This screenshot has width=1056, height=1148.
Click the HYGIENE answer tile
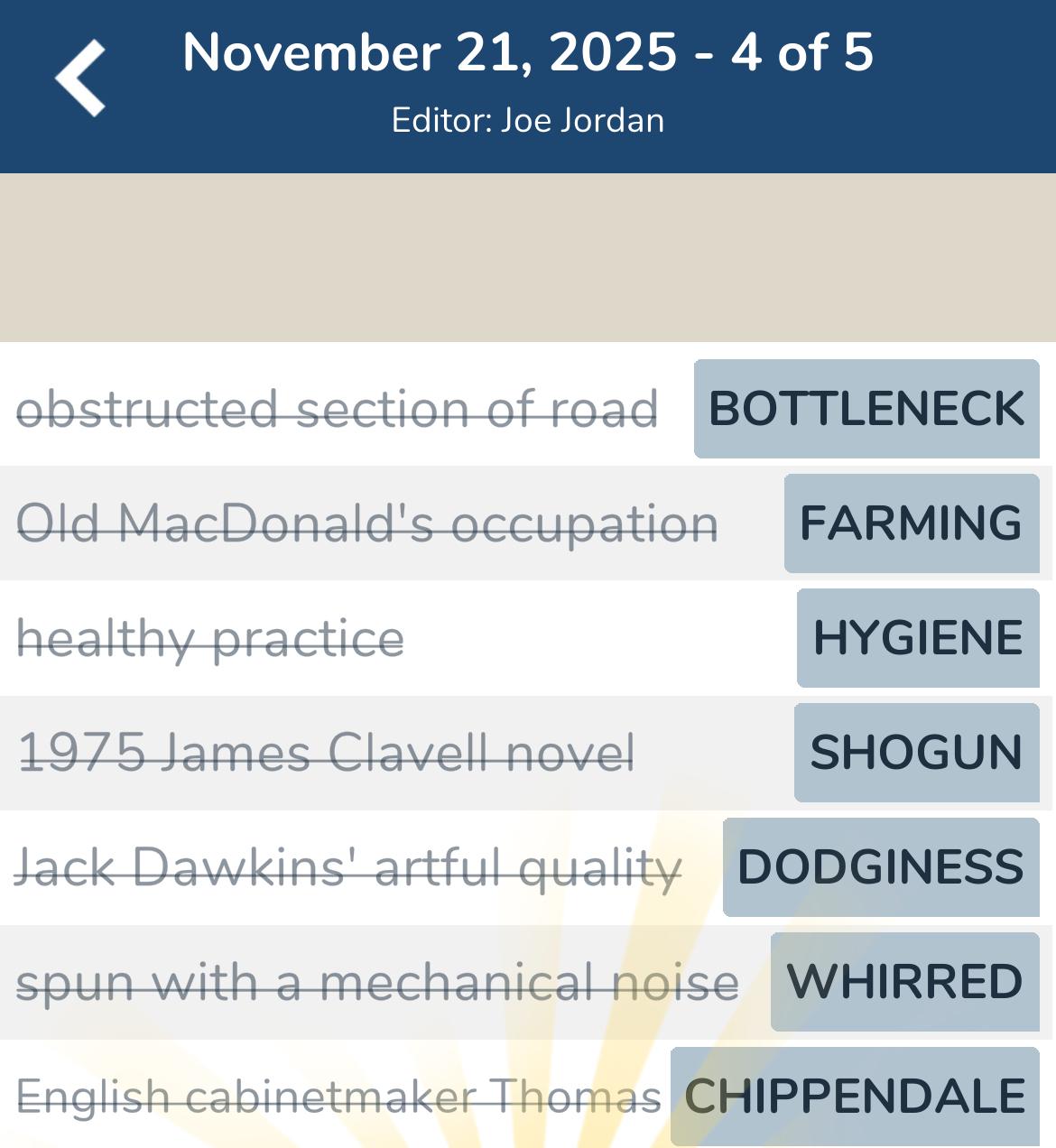pyautogui.click(x=917, y=638)
